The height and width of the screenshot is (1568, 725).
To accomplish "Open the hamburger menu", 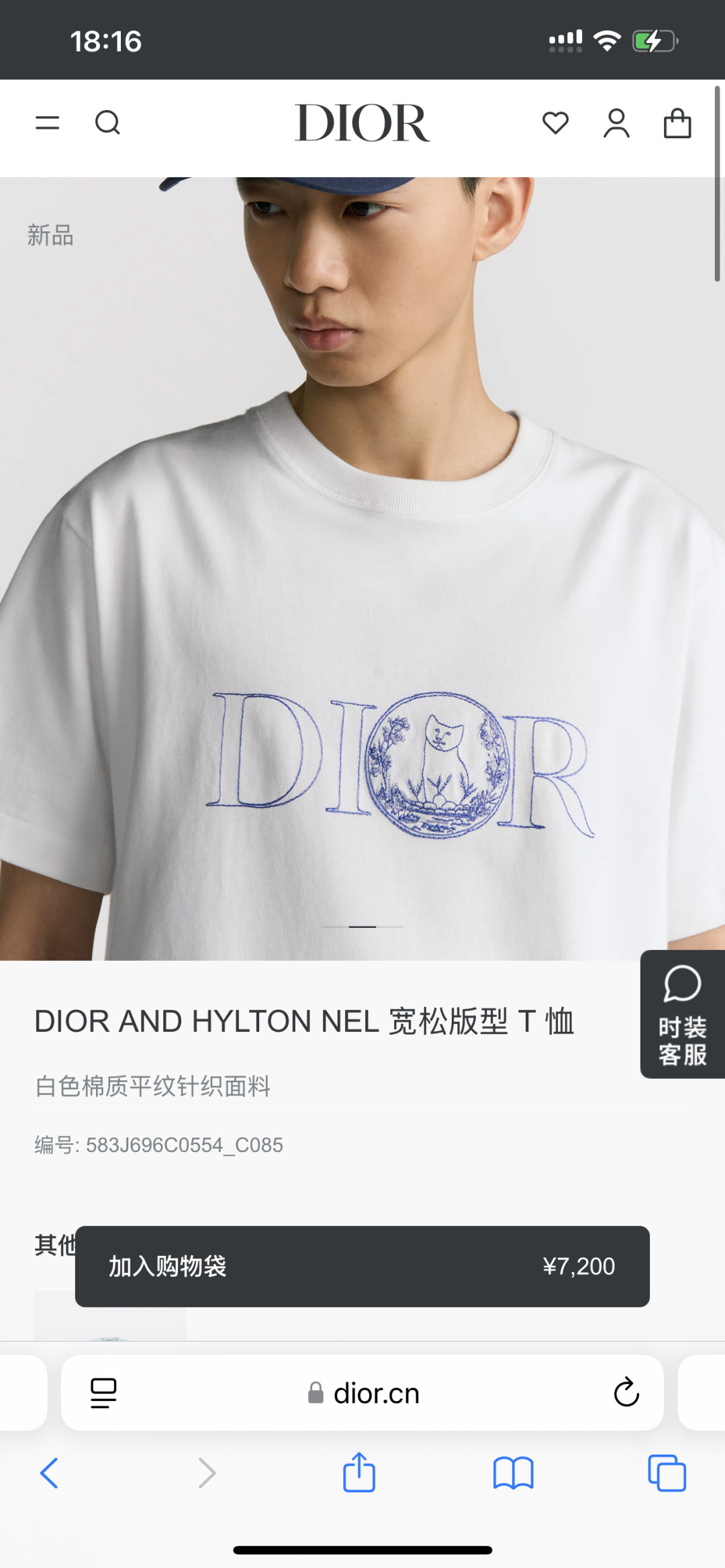I will click(x=48, y=123).
